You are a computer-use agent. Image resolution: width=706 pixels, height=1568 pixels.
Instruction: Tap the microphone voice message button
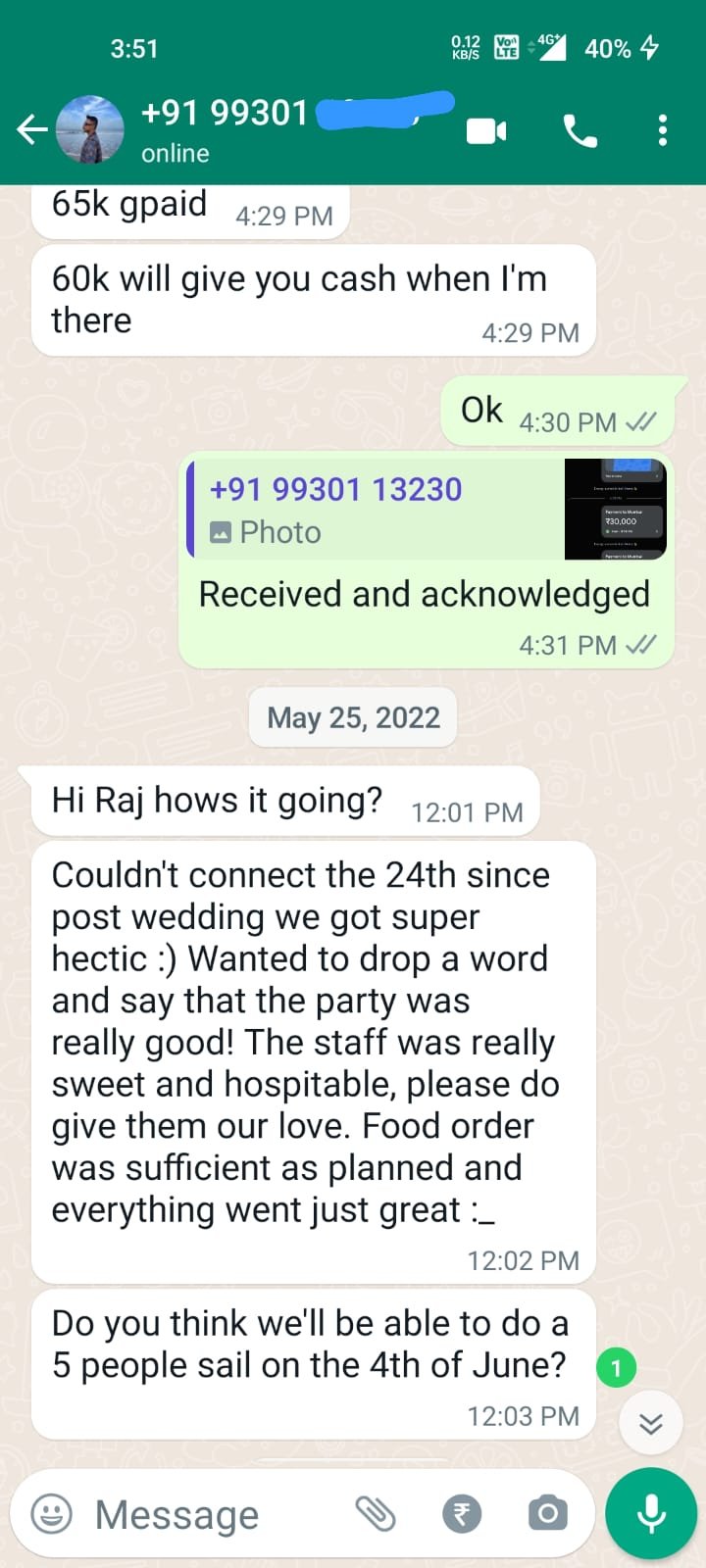click(651, 1514)
